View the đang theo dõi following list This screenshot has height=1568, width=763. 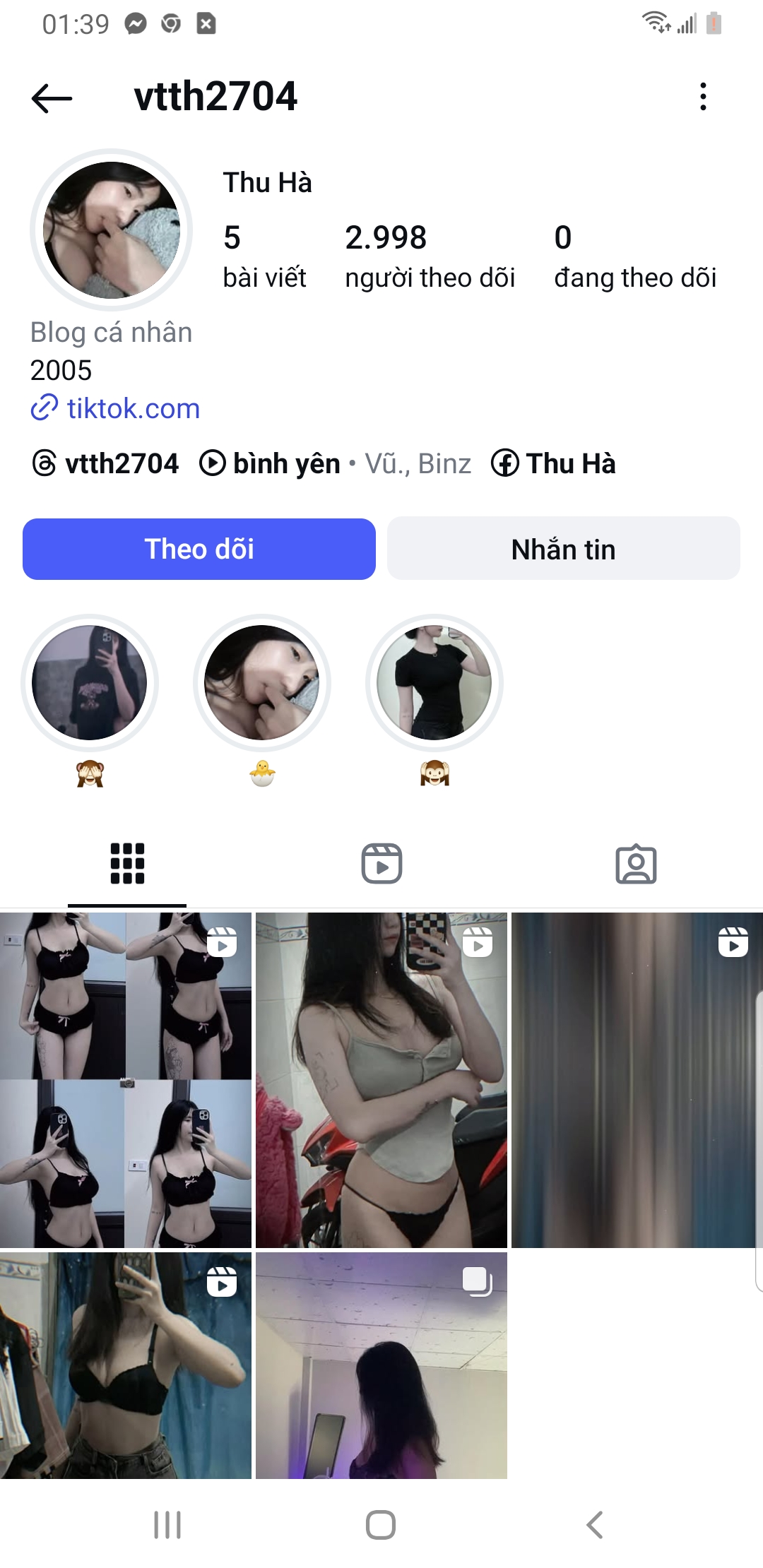[x=634, y=257]
